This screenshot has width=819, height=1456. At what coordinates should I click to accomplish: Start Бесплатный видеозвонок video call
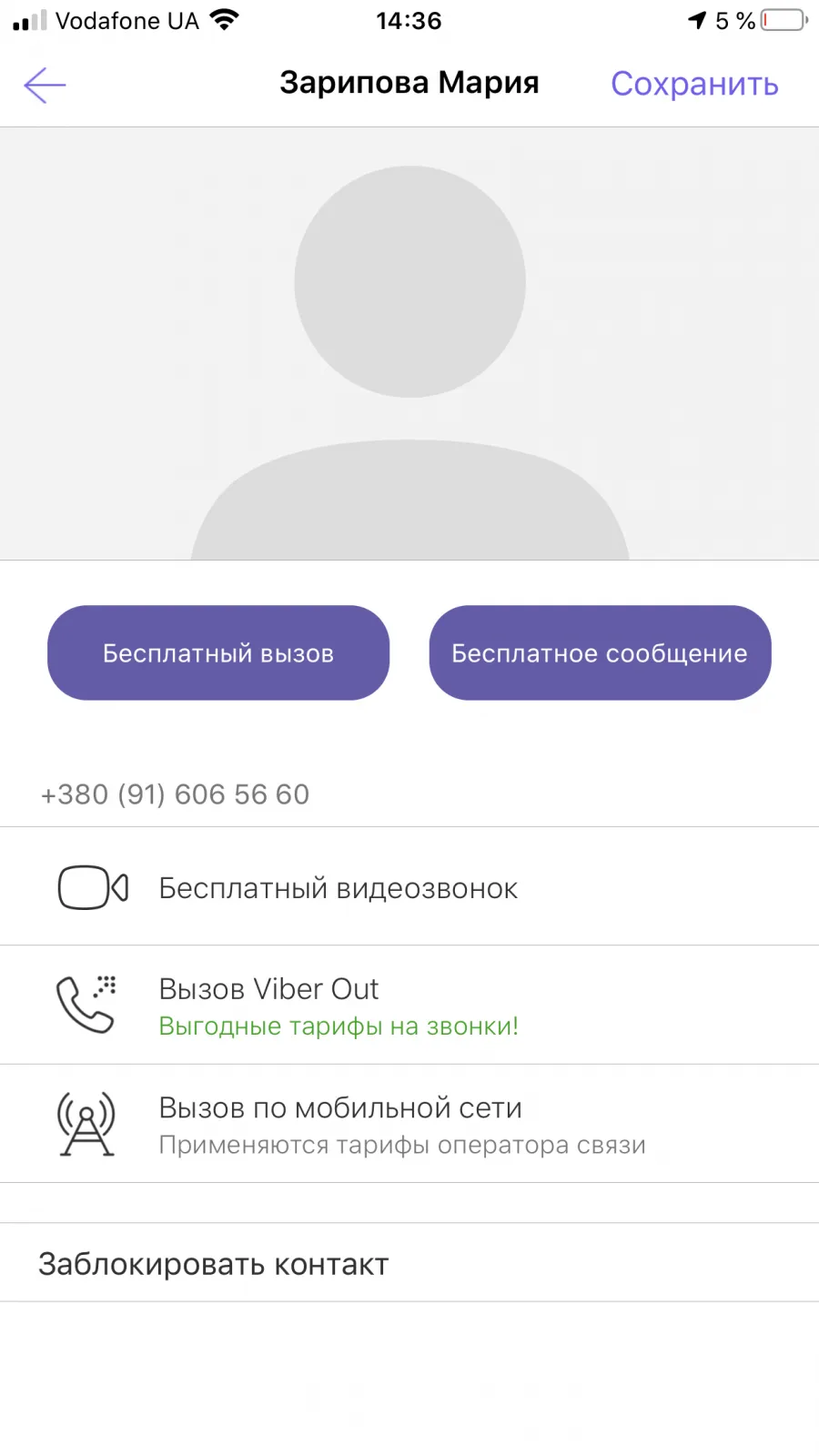click(409, 886)
